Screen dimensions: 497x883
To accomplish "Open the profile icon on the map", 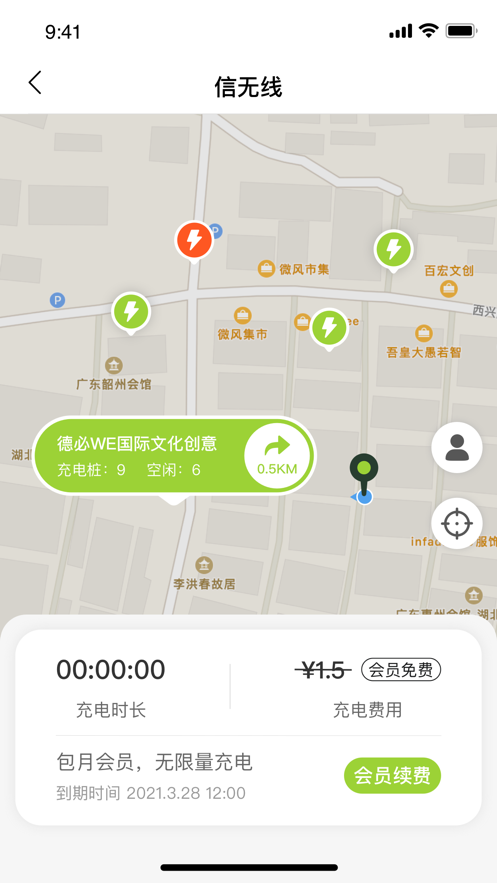I will (456, 448).
